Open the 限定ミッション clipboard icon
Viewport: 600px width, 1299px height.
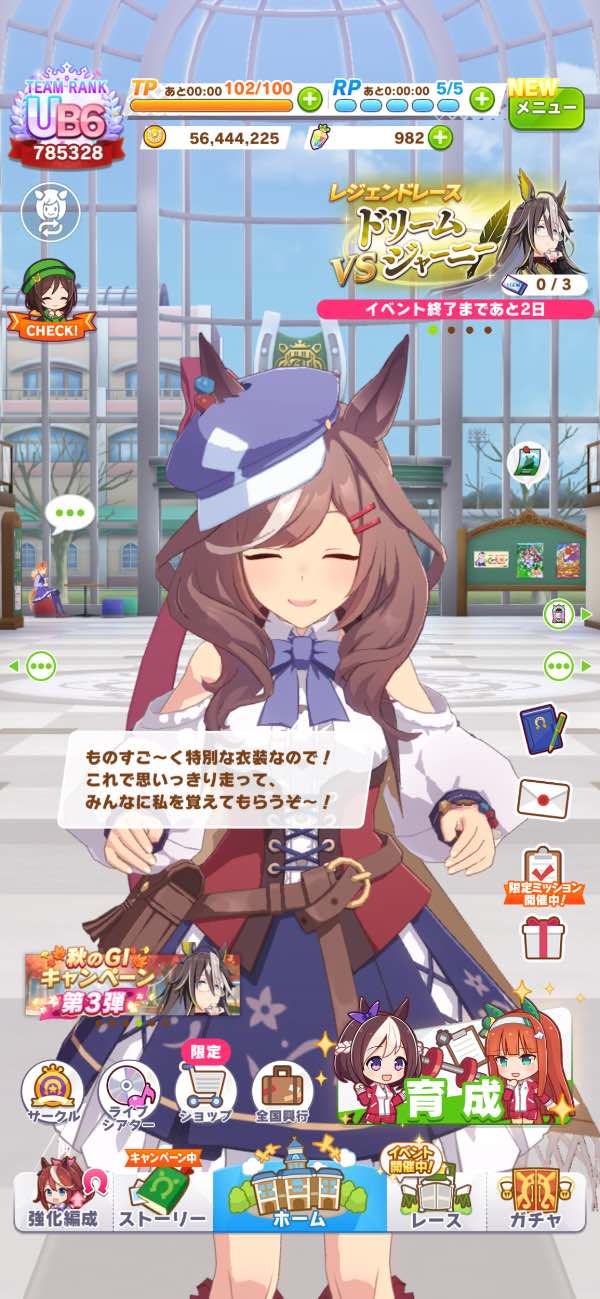click(543, 872)
